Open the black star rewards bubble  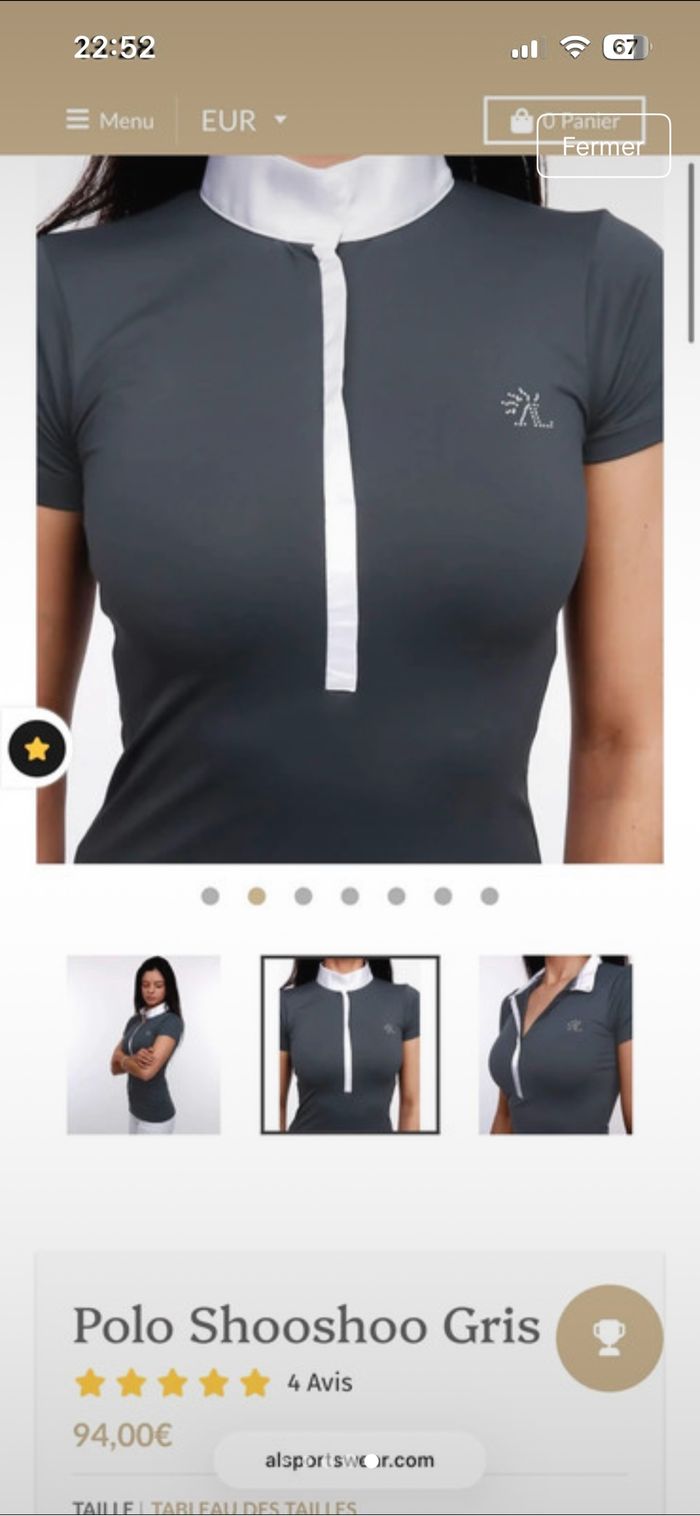(37, 748)
